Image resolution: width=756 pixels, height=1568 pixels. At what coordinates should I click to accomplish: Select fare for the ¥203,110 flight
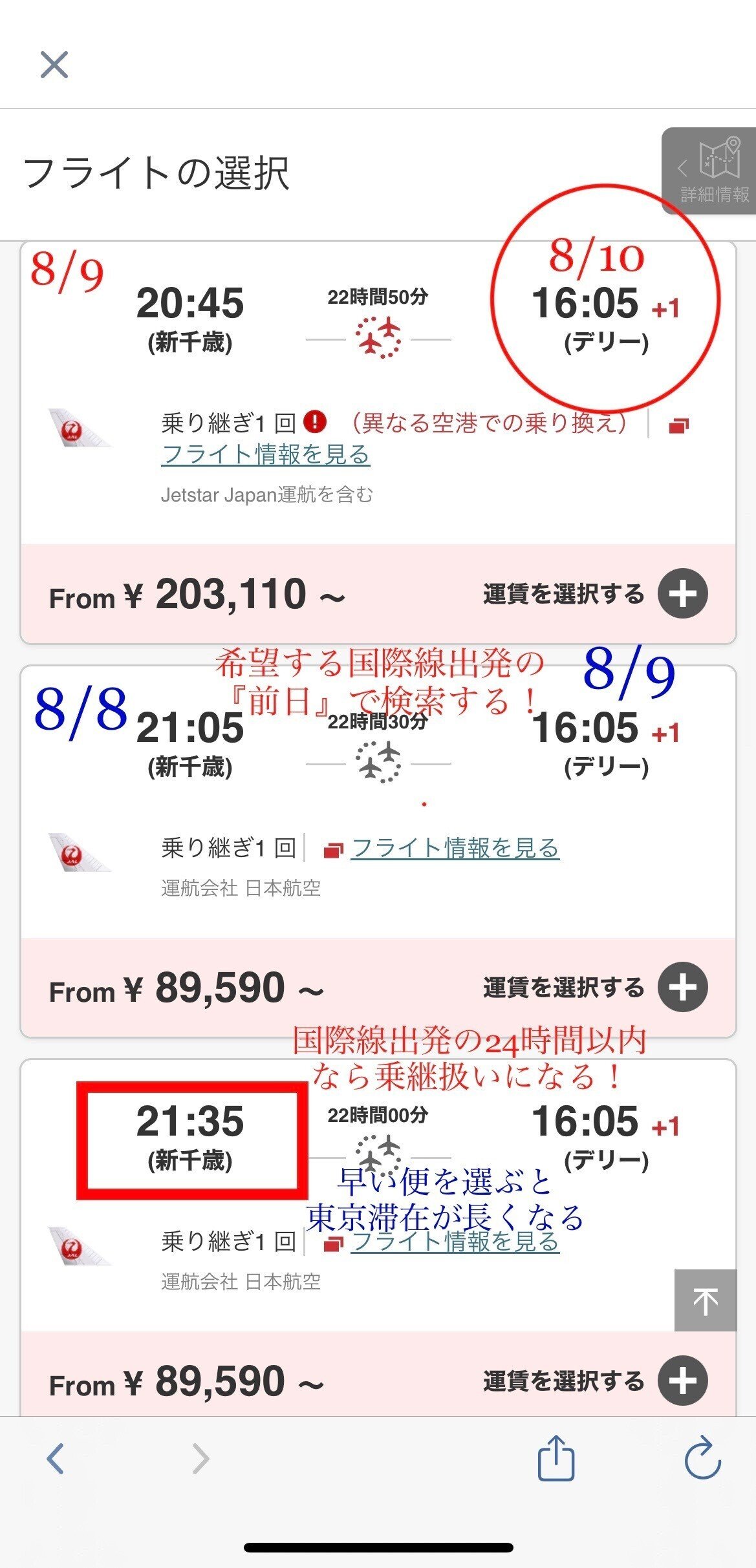pos(682,593)
